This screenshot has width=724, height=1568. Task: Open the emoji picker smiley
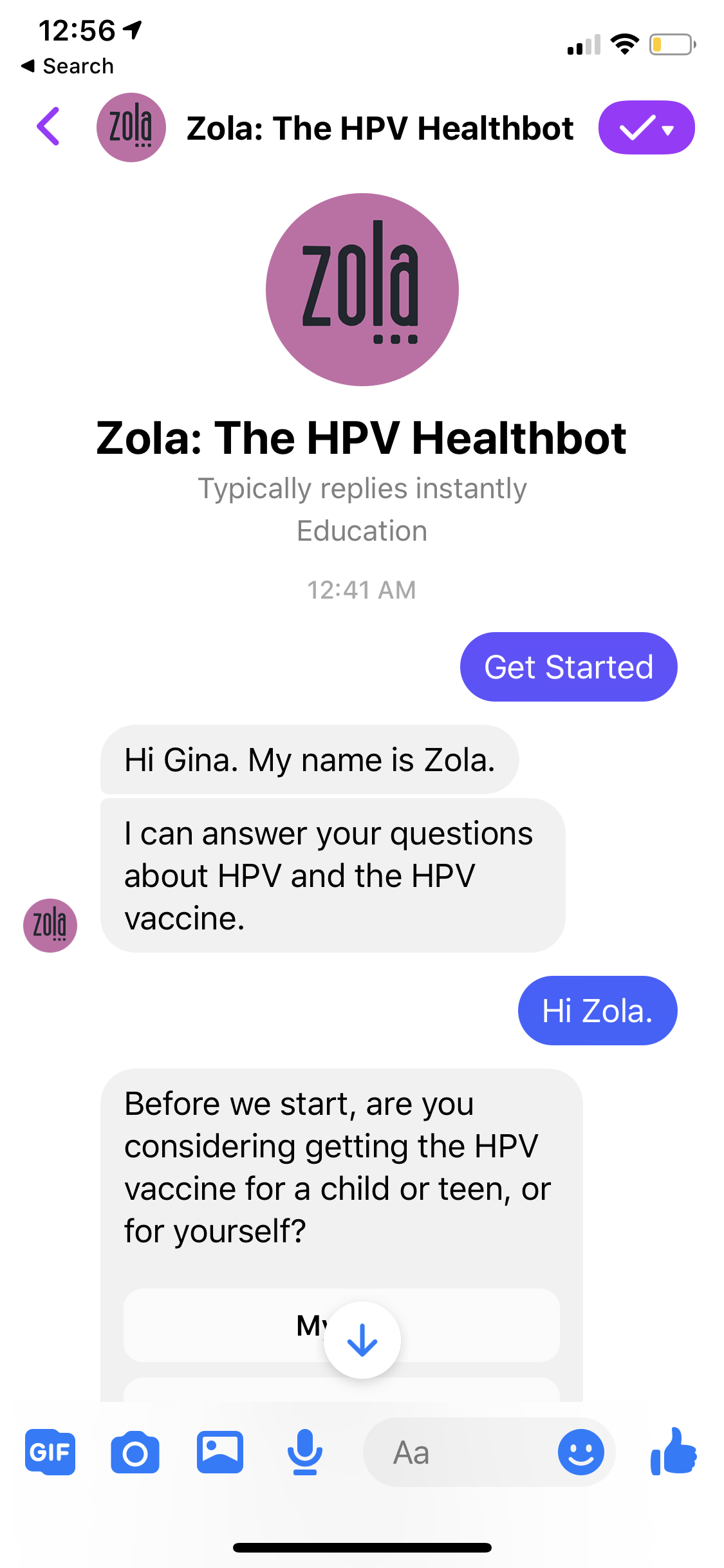(x=580, y=1452)
